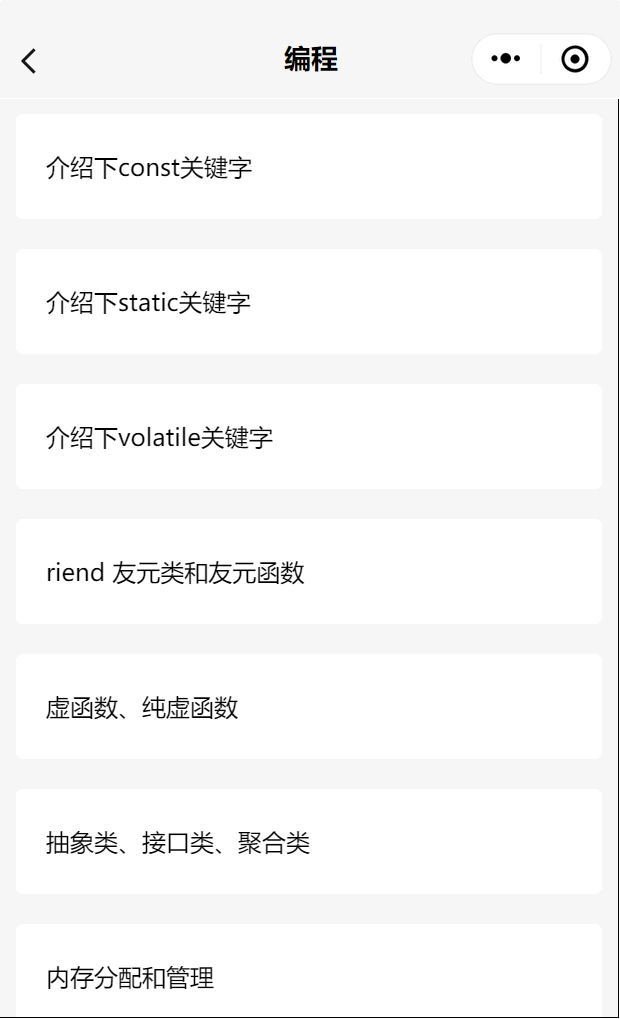View 虚函数、纯虚函数 entry
Screen dimensions: 620x1019
[x=309, y=707]
